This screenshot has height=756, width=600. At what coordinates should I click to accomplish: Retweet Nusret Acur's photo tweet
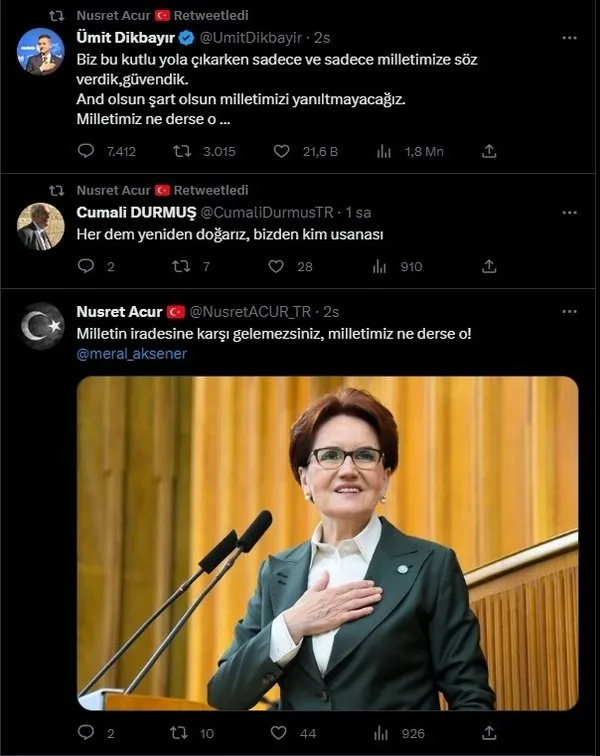coord(183,735)
